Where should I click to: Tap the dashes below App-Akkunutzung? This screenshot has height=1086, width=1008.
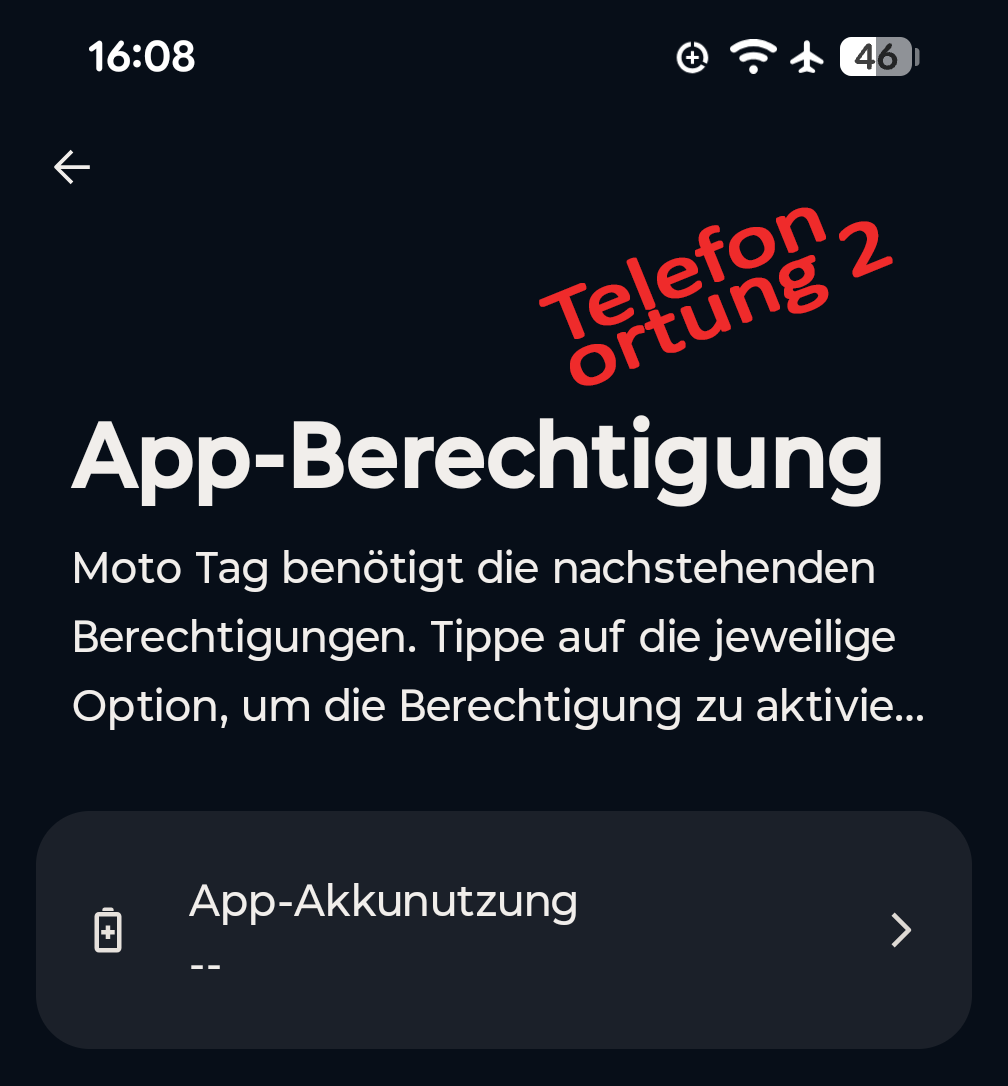[x=204, y=965]
